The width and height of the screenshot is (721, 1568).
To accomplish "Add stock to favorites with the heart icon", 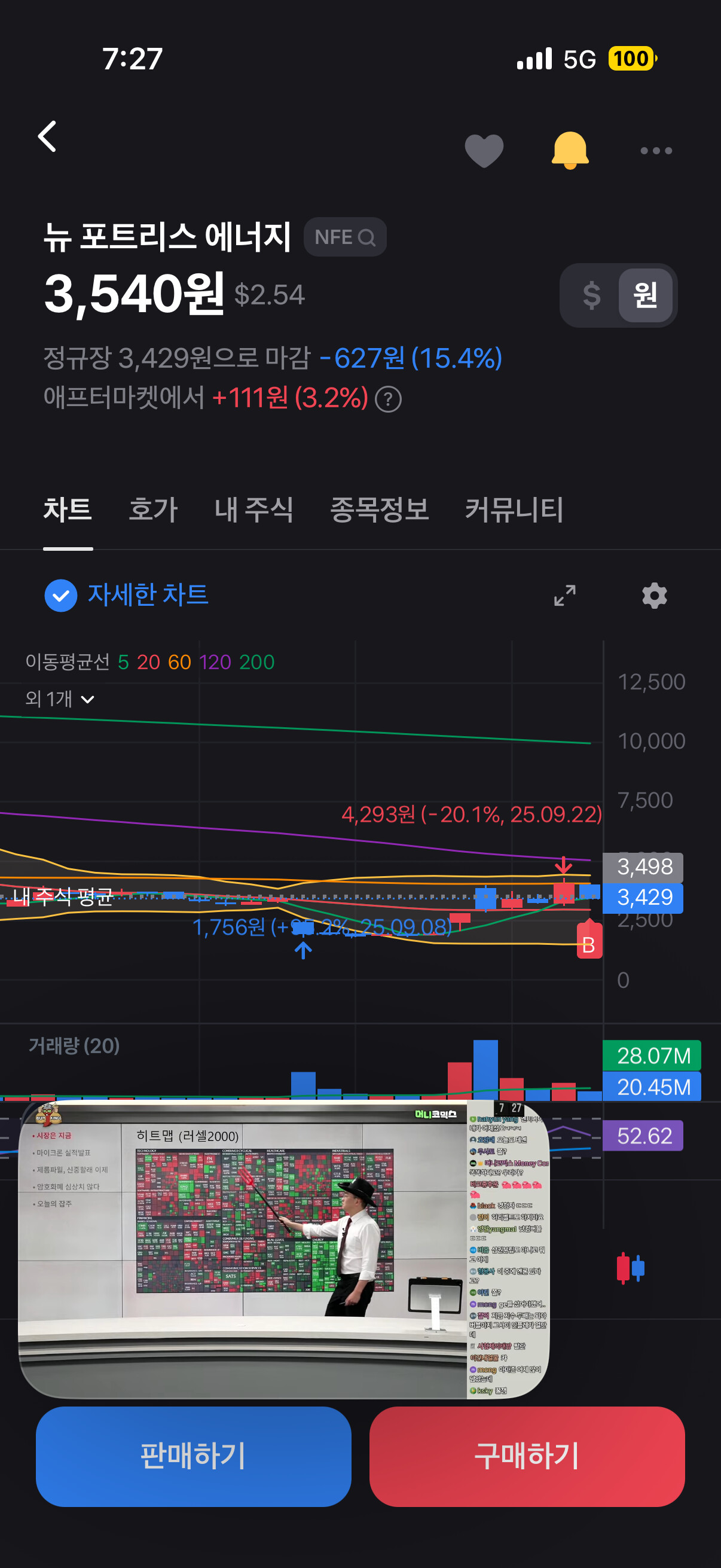I will point(484,150).
